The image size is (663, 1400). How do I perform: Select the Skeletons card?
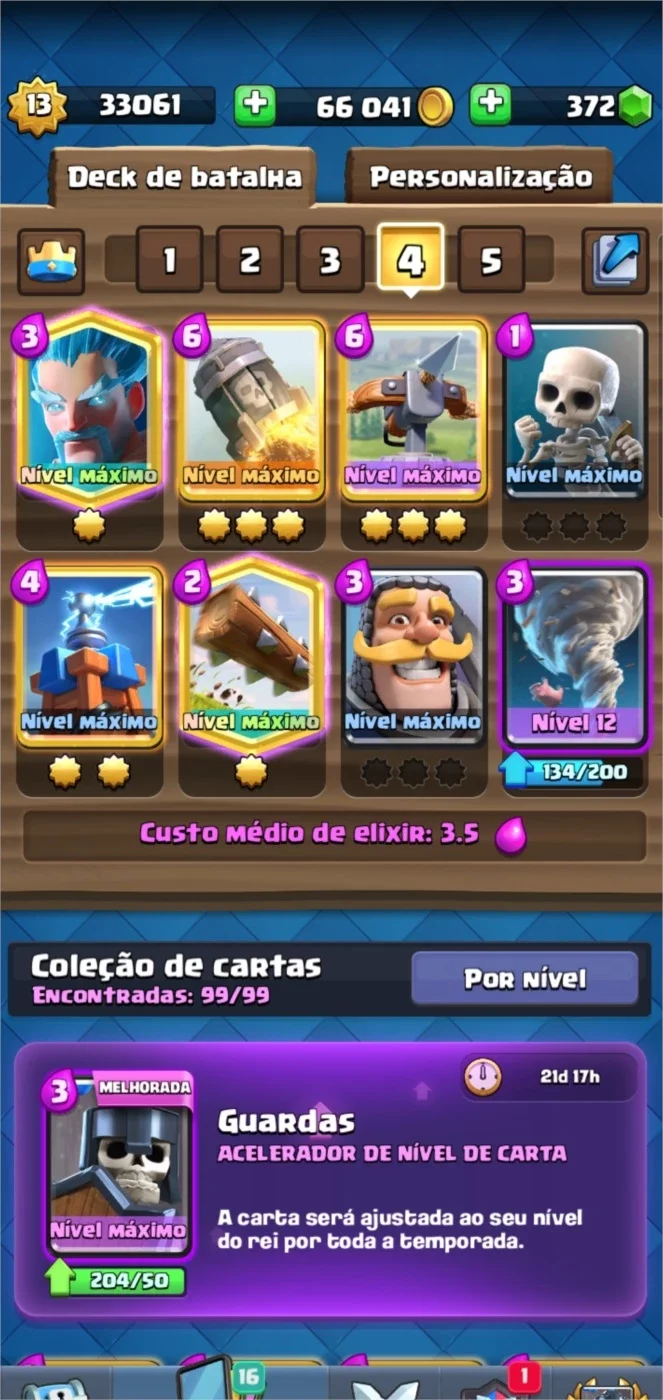tap(575, 410)
